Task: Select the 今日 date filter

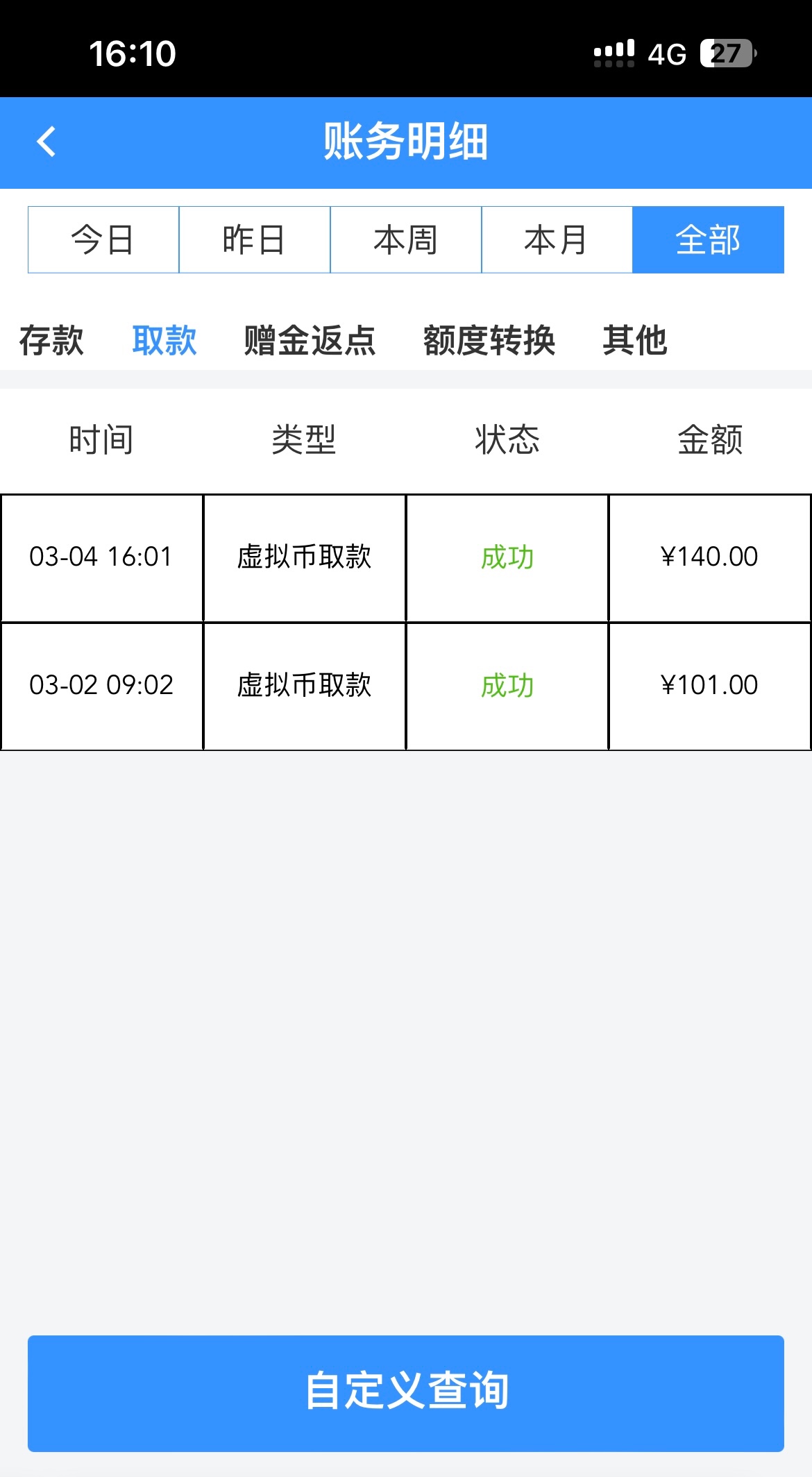Action: coord(103,239)
